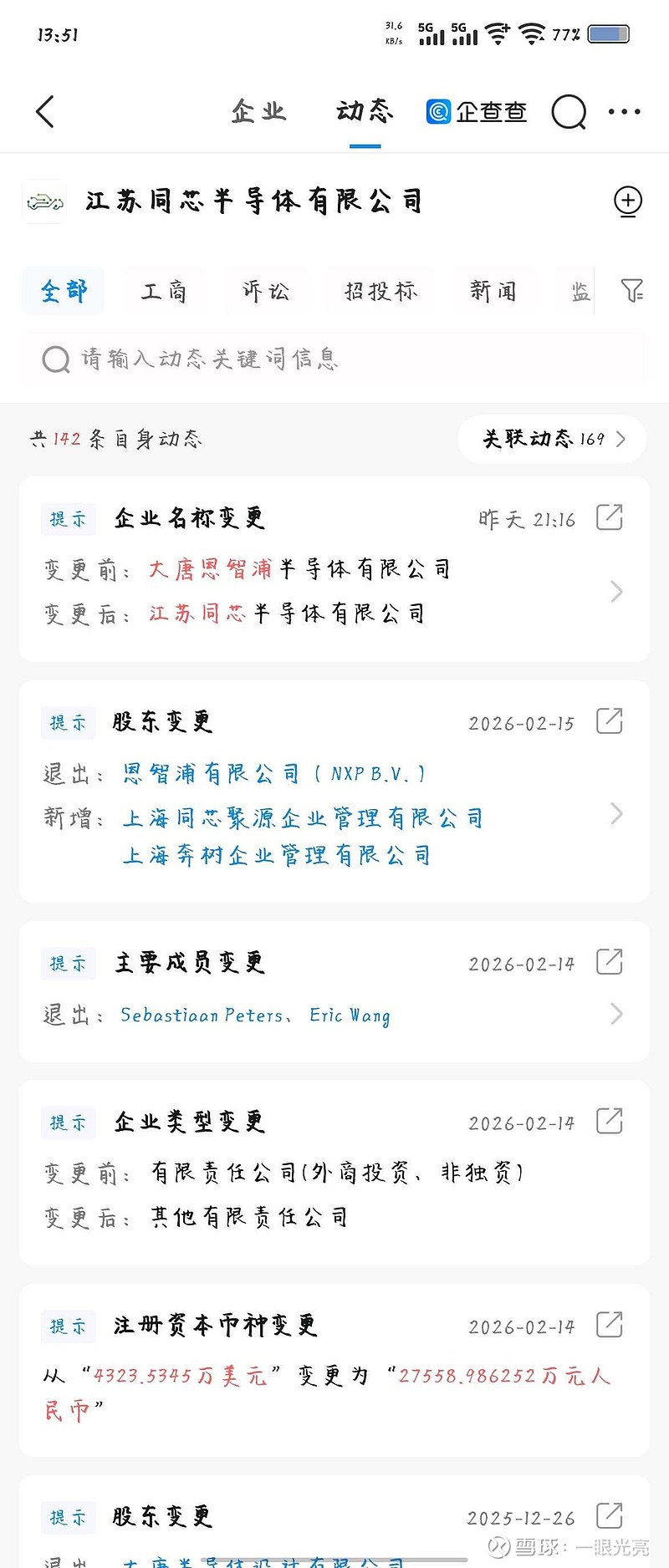Share the 企业类型变更 entry
This screenshot has width=669, height=1568.
coord(610,1121)
